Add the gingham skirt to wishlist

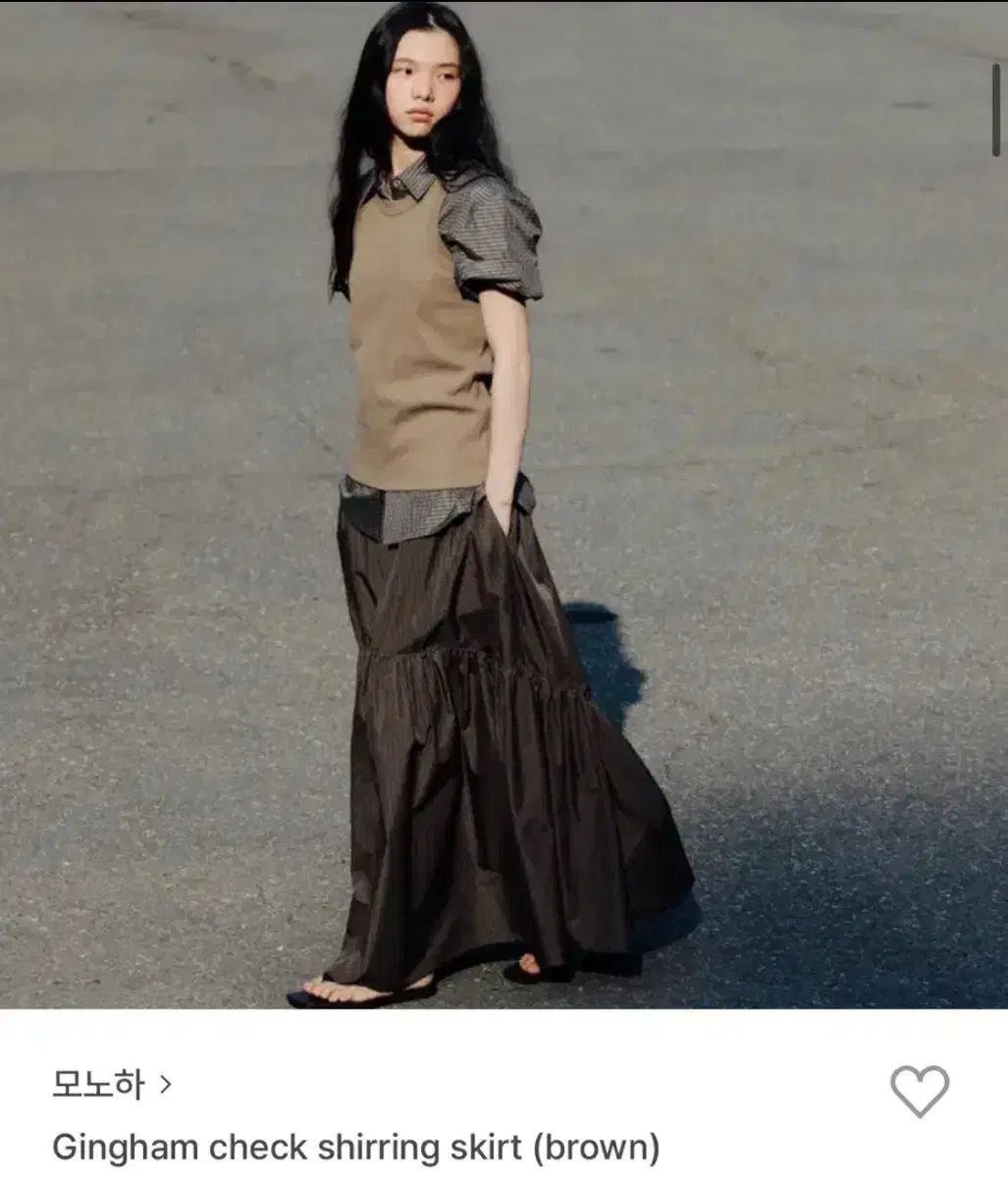[x=919, y=1091]
